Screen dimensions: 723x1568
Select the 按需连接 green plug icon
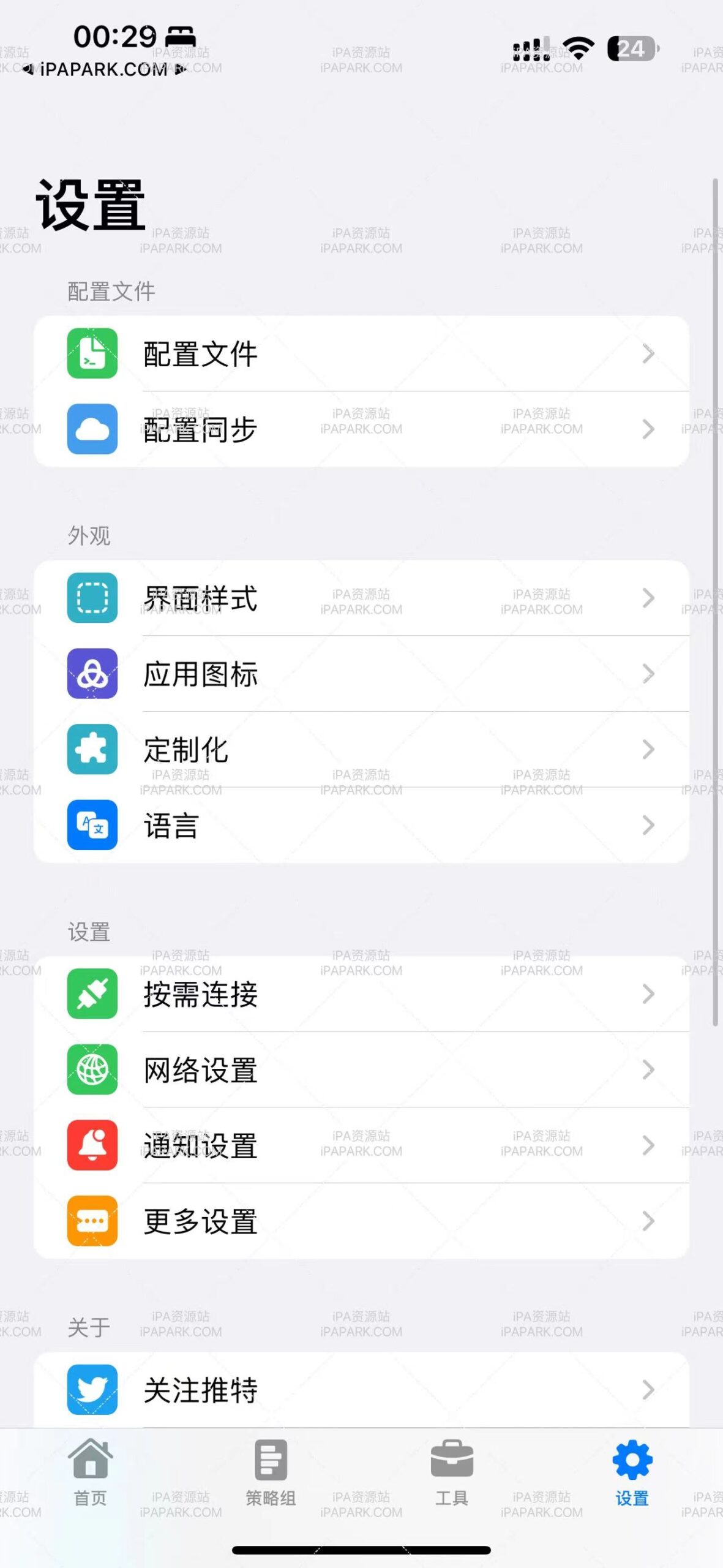(91, 995)
